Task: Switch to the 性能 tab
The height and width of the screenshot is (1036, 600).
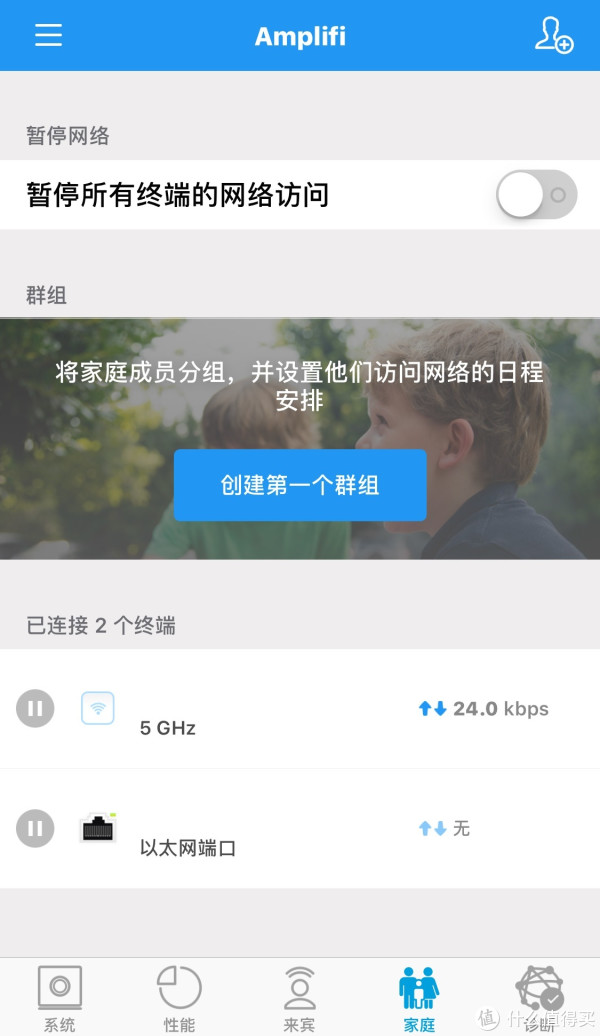Action: point(180,997)
